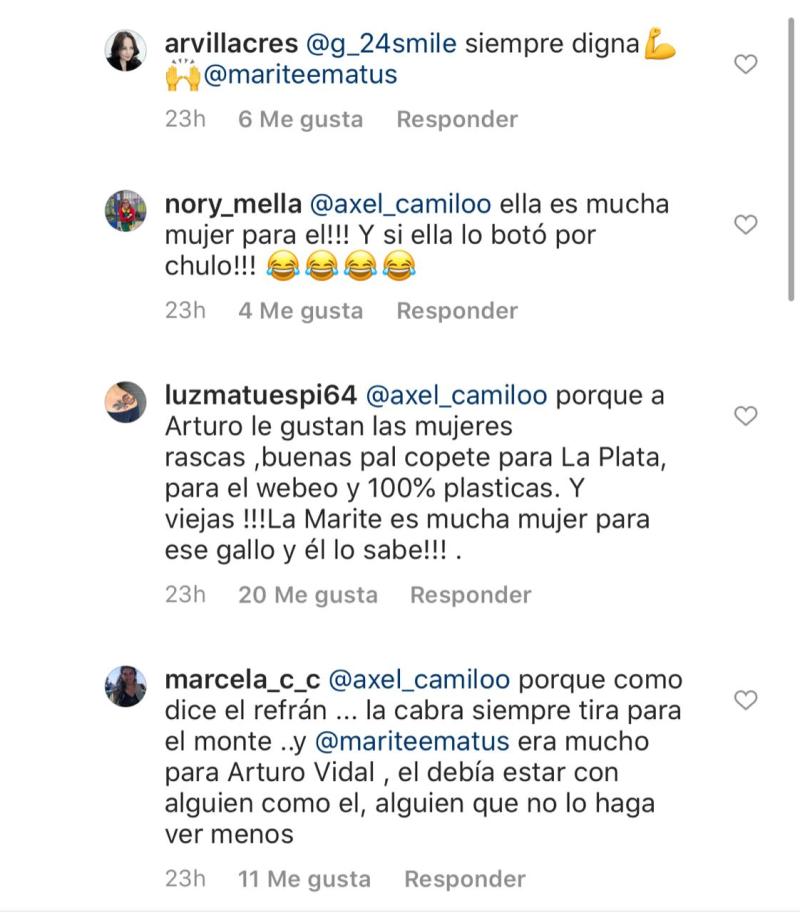The height and width of the screenshot is (913, 800).
Task: Tap nory_mella's avatar
Action: 124,212
